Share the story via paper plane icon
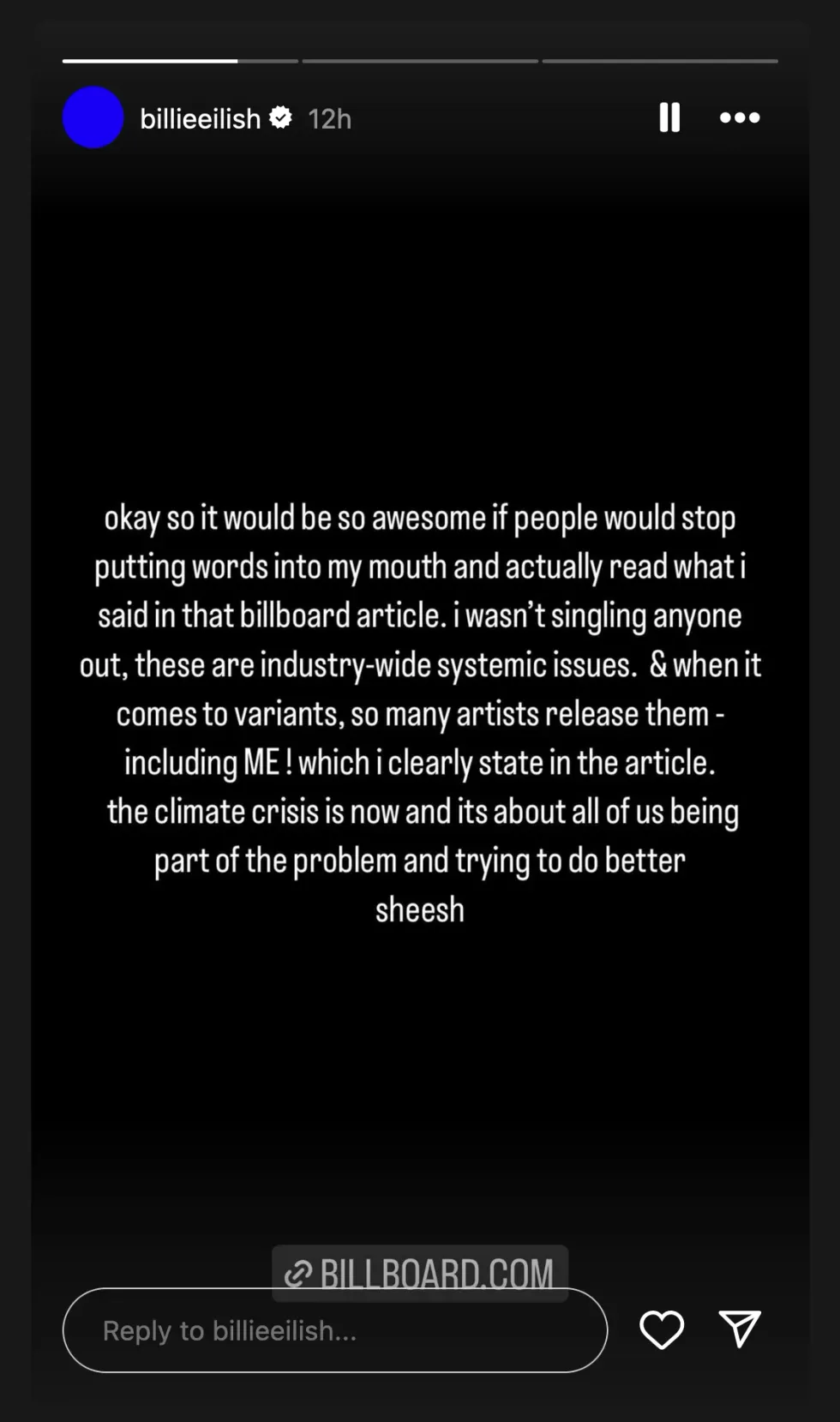Viewport: 840px width, 1422px height. (740, 1329)
